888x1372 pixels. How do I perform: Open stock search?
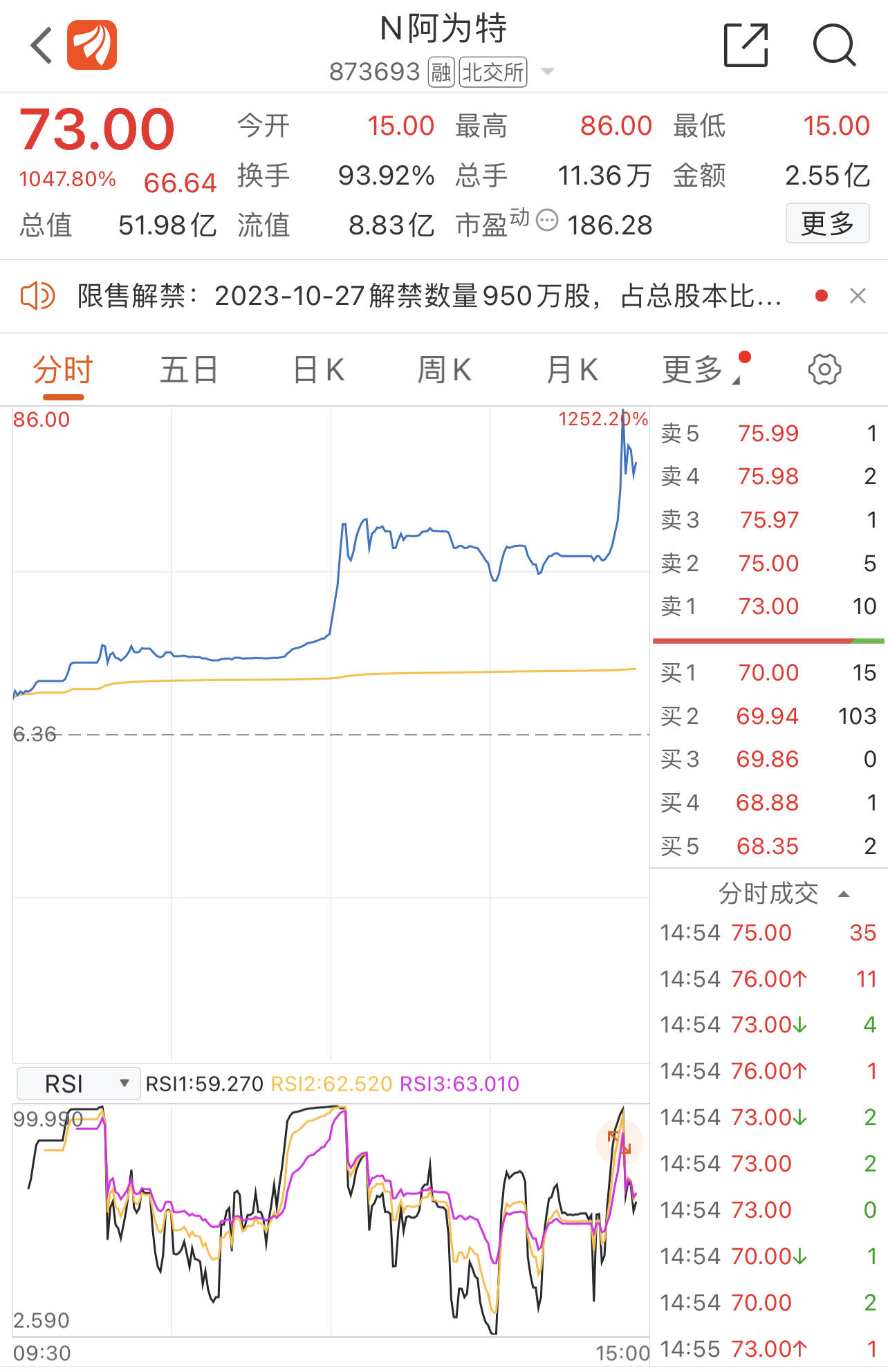click(834, 46)
